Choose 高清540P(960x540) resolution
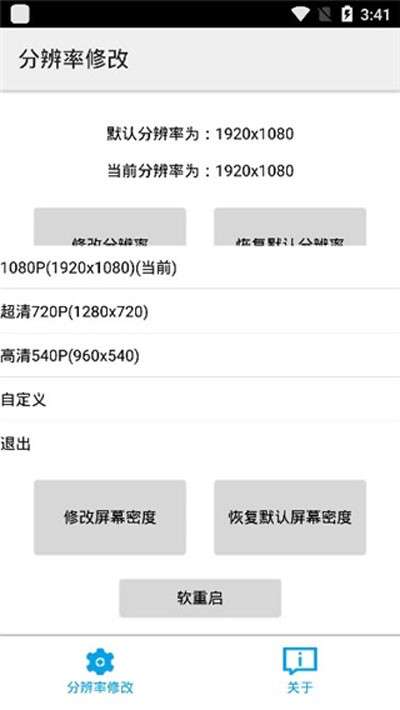This screenshot has width=400, height=710. pos(200,355)
